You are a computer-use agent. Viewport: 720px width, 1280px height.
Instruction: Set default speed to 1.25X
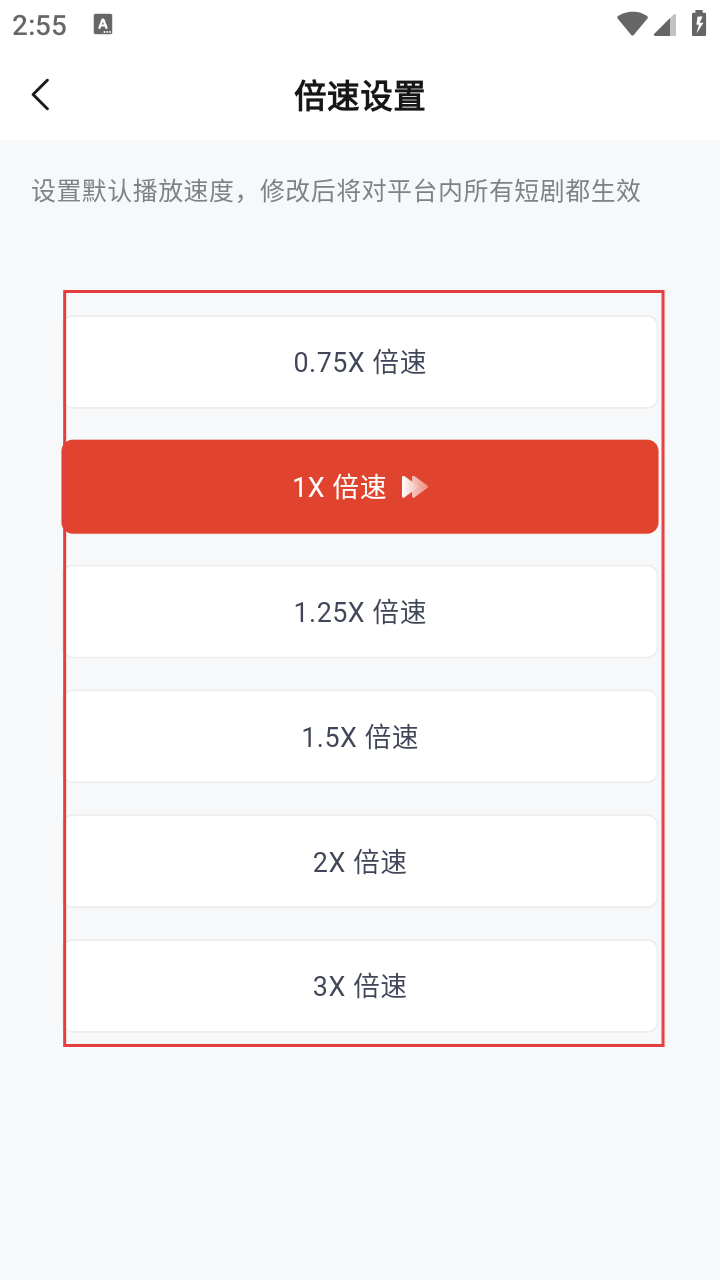point(360,612)
